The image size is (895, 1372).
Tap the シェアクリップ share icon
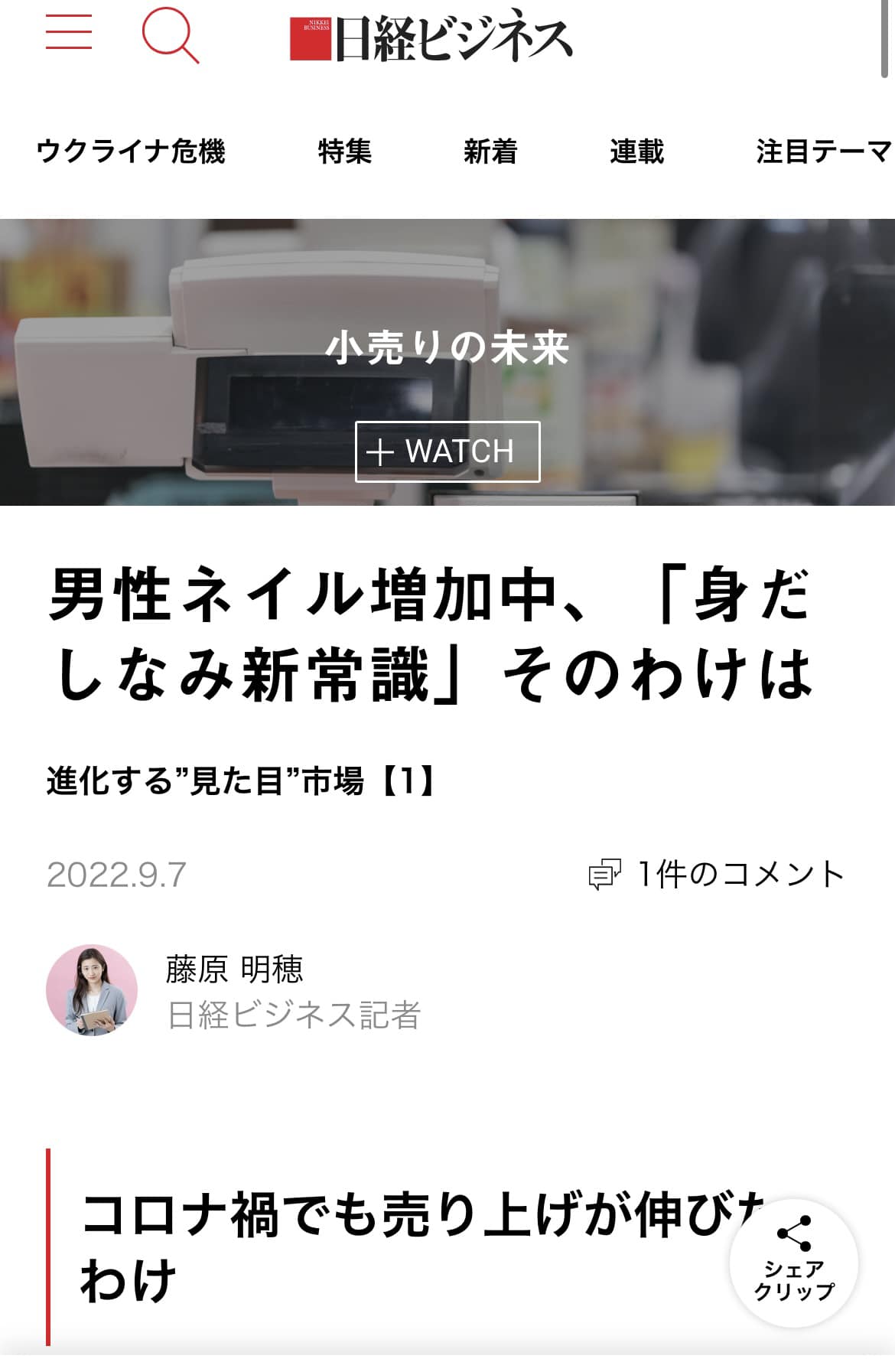[795, 1234]
